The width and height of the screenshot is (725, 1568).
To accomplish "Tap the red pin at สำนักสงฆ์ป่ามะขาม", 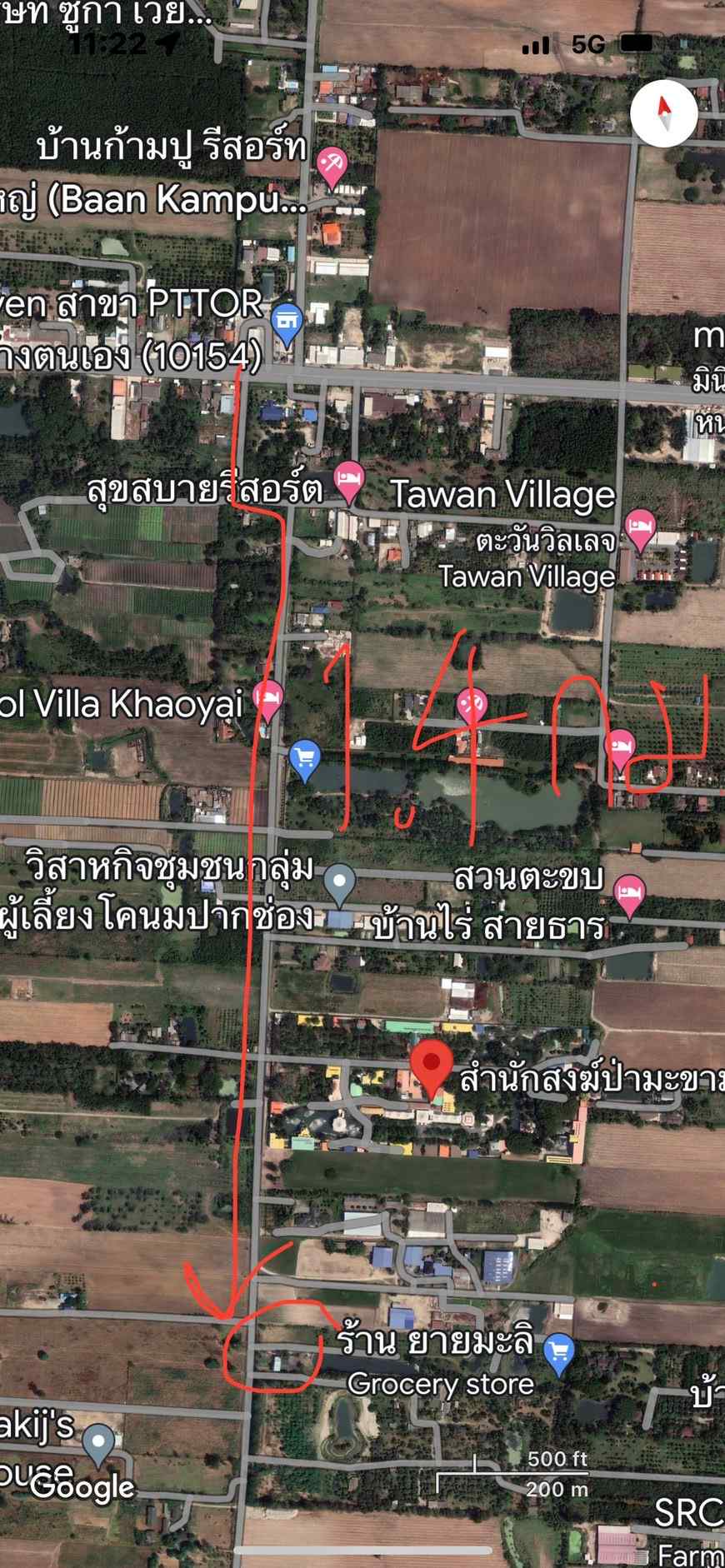I will pyautogui.click(x=432, y=1064).
